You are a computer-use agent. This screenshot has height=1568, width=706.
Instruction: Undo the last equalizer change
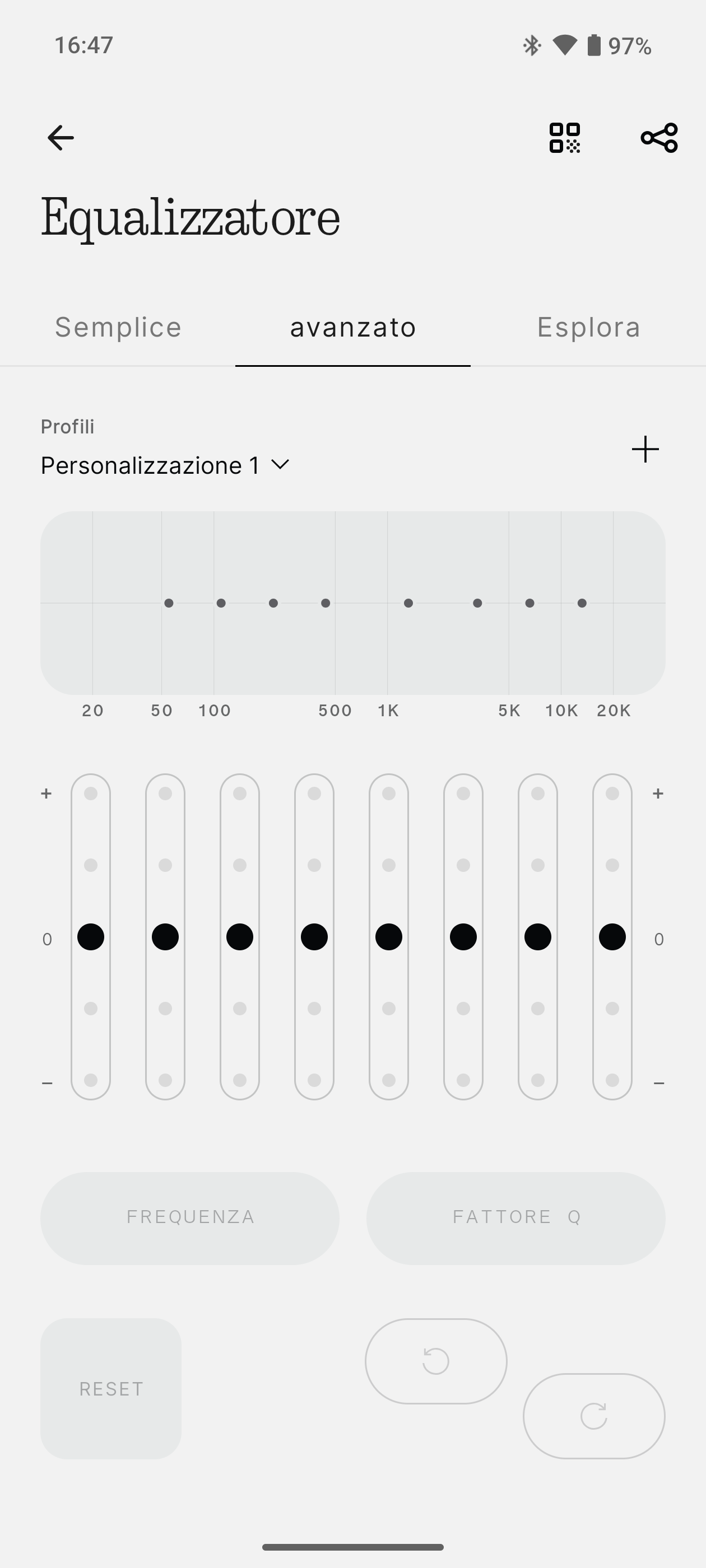pos(436,1361)
